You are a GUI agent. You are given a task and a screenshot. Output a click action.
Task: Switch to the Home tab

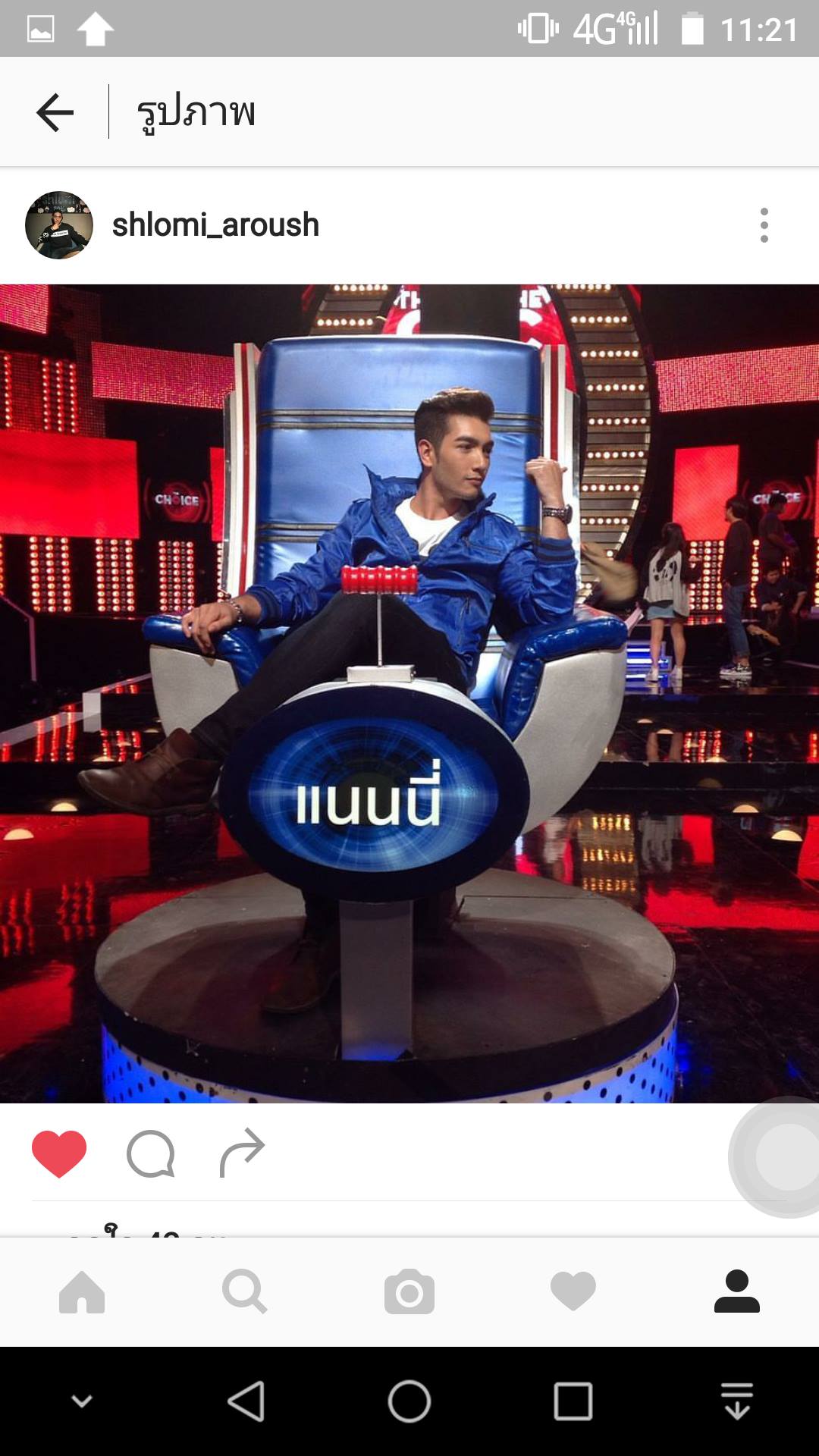coord(82,1291)
